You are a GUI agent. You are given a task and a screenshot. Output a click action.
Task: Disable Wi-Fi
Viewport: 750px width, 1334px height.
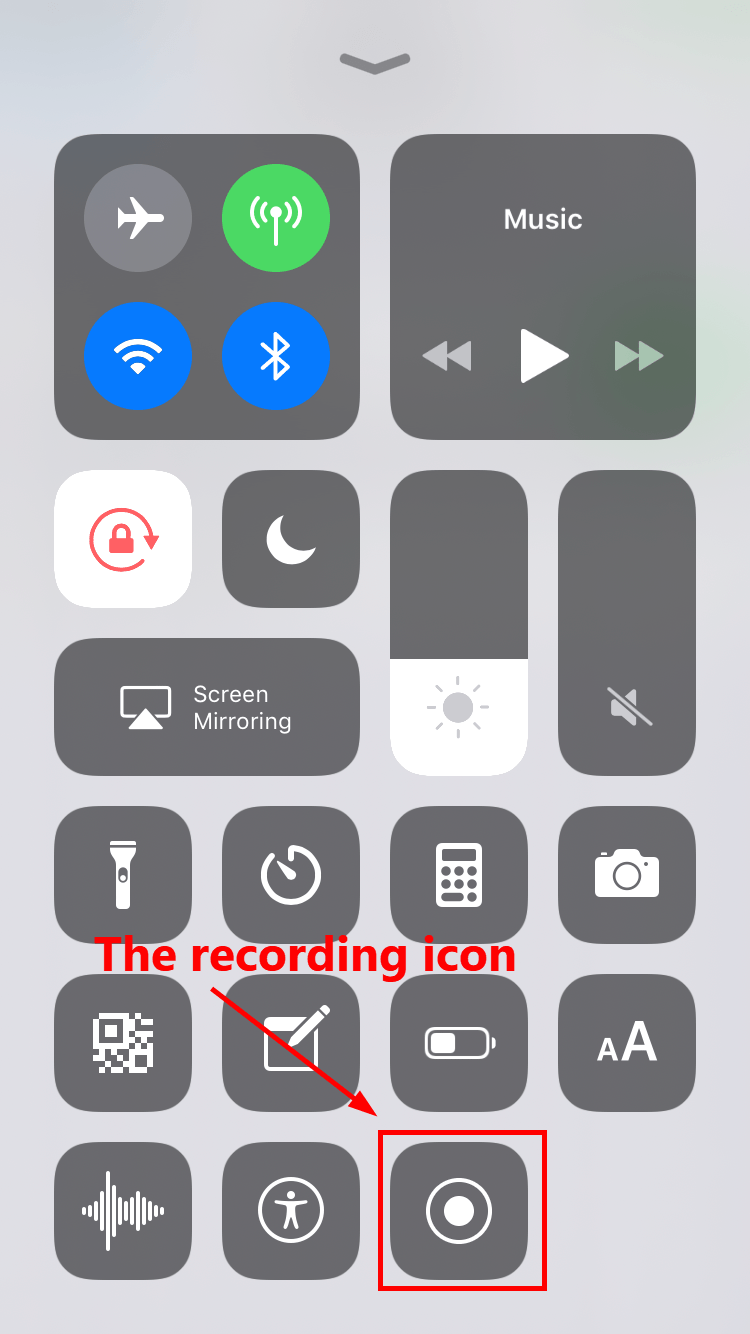point(138,356)
